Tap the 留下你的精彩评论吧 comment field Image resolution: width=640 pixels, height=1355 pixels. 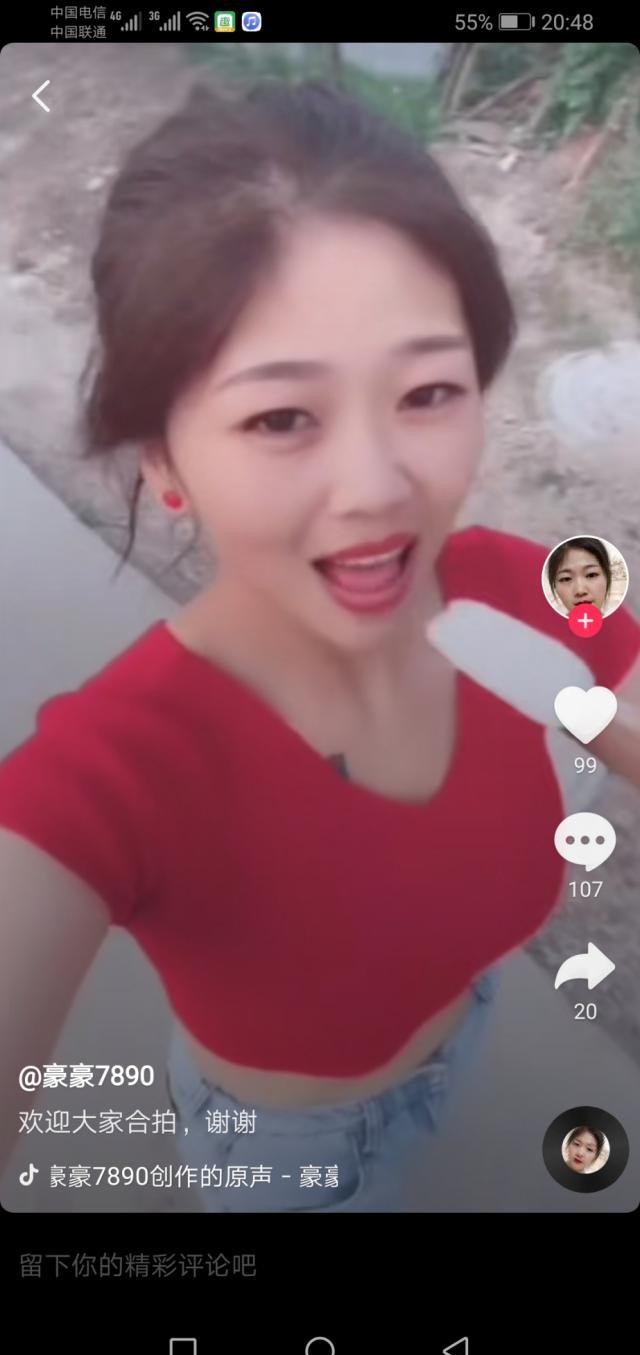click(320, 1265)
